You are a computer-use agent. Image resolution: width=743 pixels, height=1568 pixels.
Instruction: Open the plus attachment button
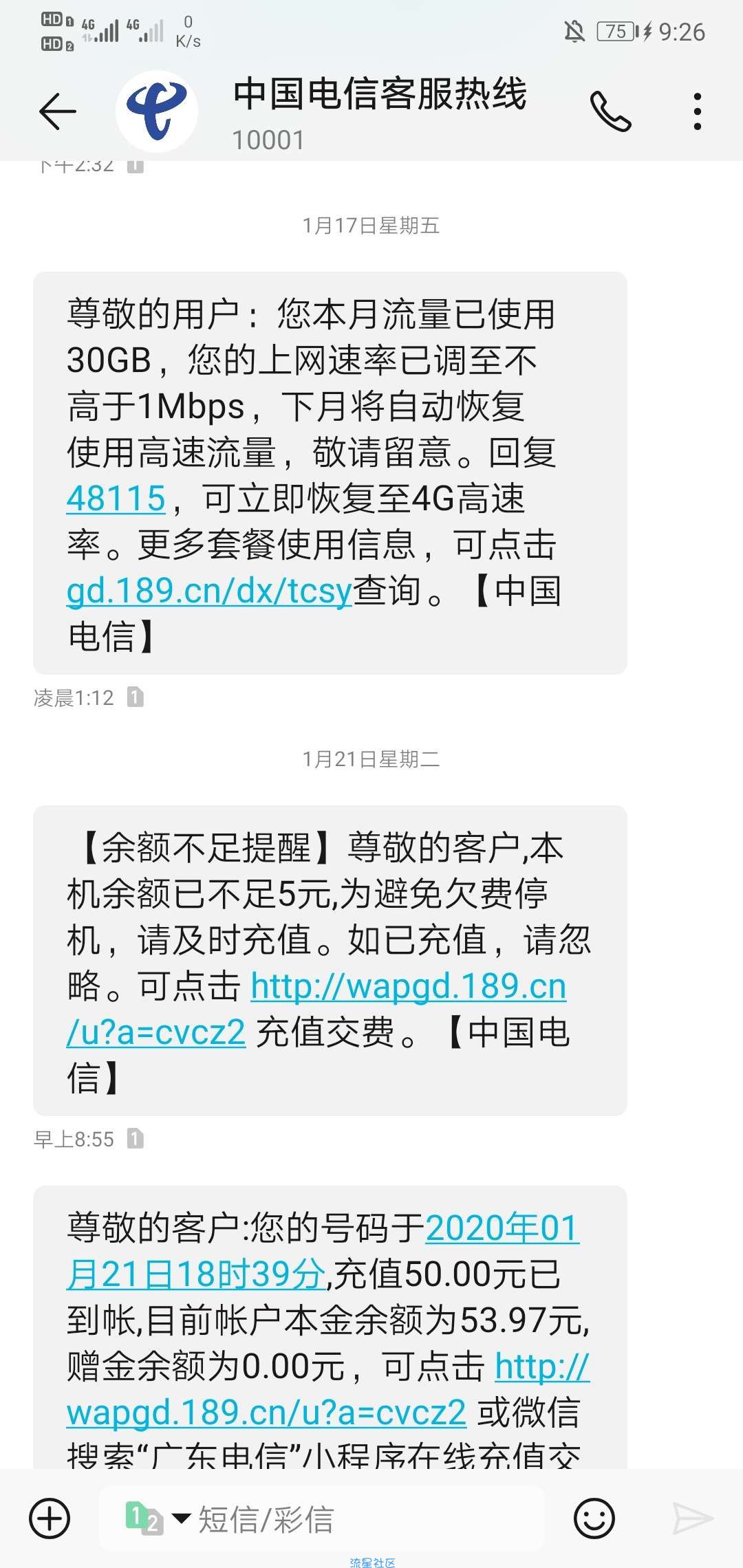pos(50,1518)
